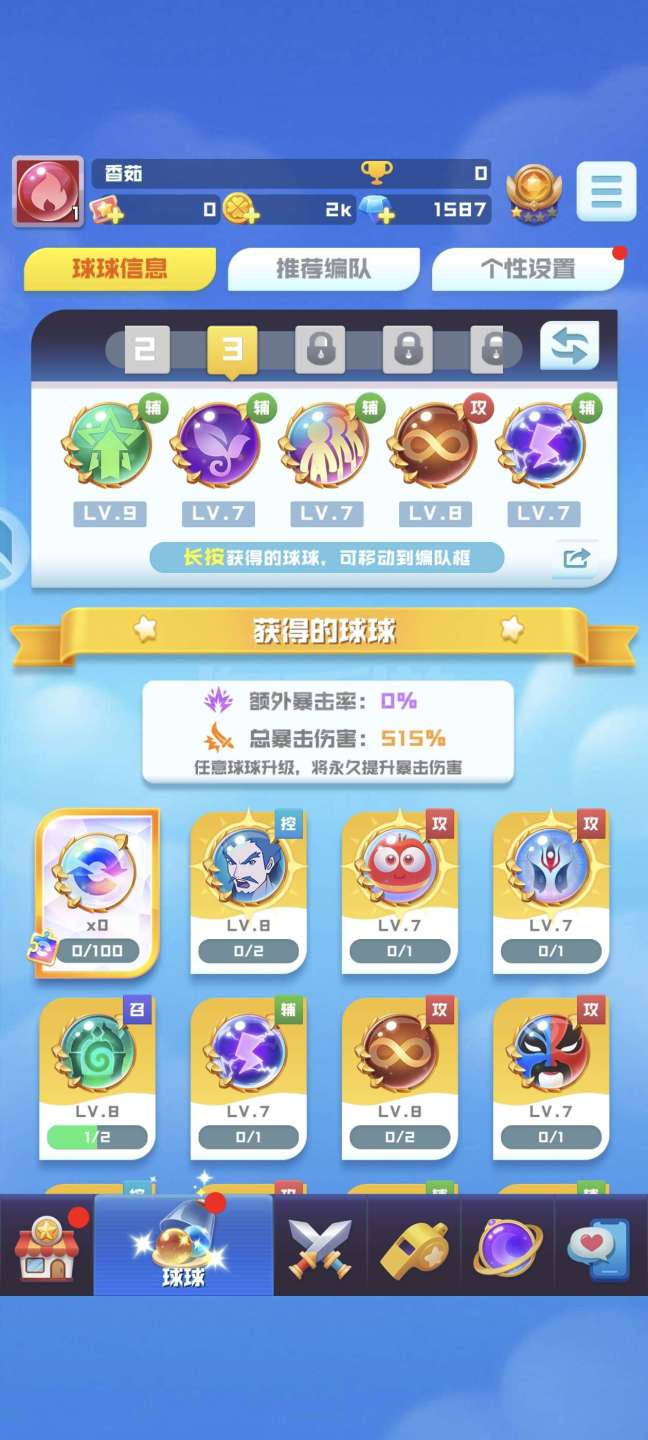Open the whistle tab in bottom bar
The height and width of the screenshot is (1440, 648).
coord(414,1247)
